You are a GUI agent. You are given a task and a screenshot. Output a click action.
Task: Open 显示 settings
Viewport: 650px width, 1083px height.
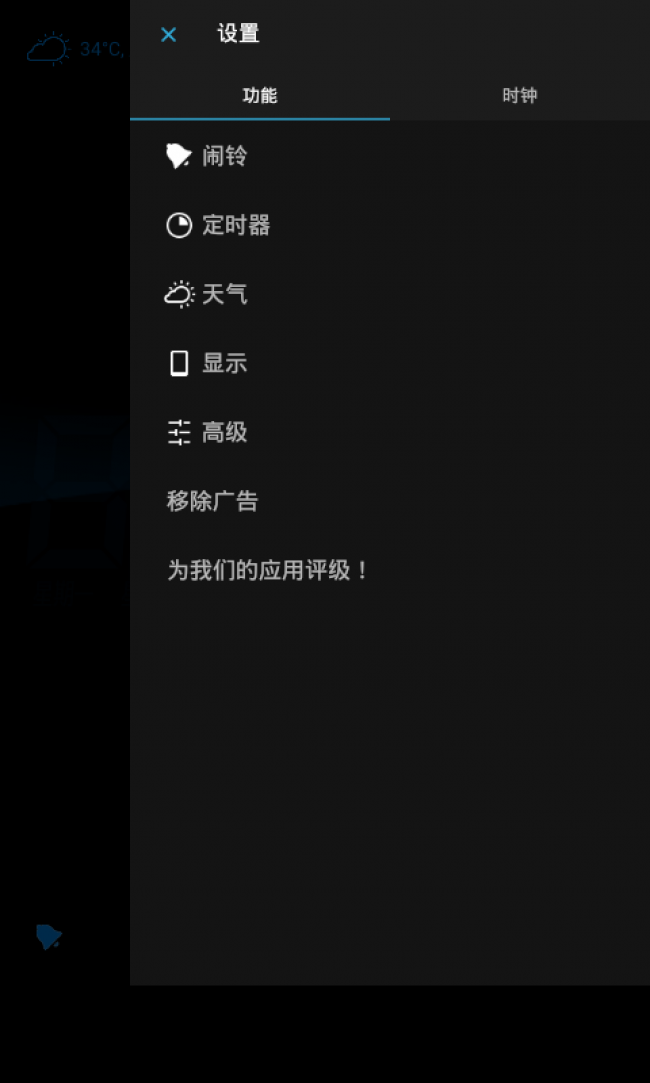(x=390, y=363)
